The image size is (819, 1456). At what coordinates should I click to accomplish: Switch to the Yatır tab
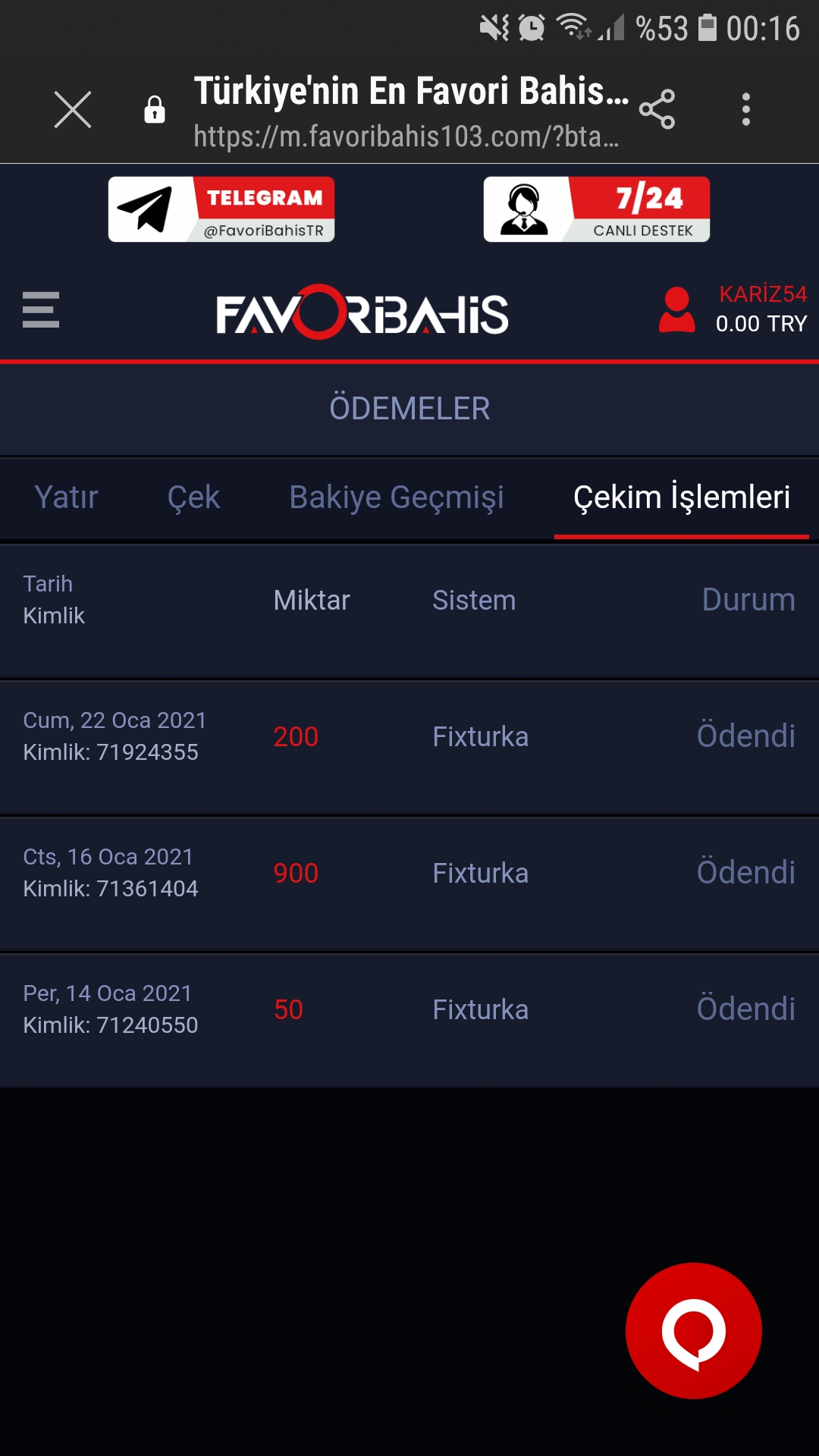pyautogui.click(x=67, y=497)
